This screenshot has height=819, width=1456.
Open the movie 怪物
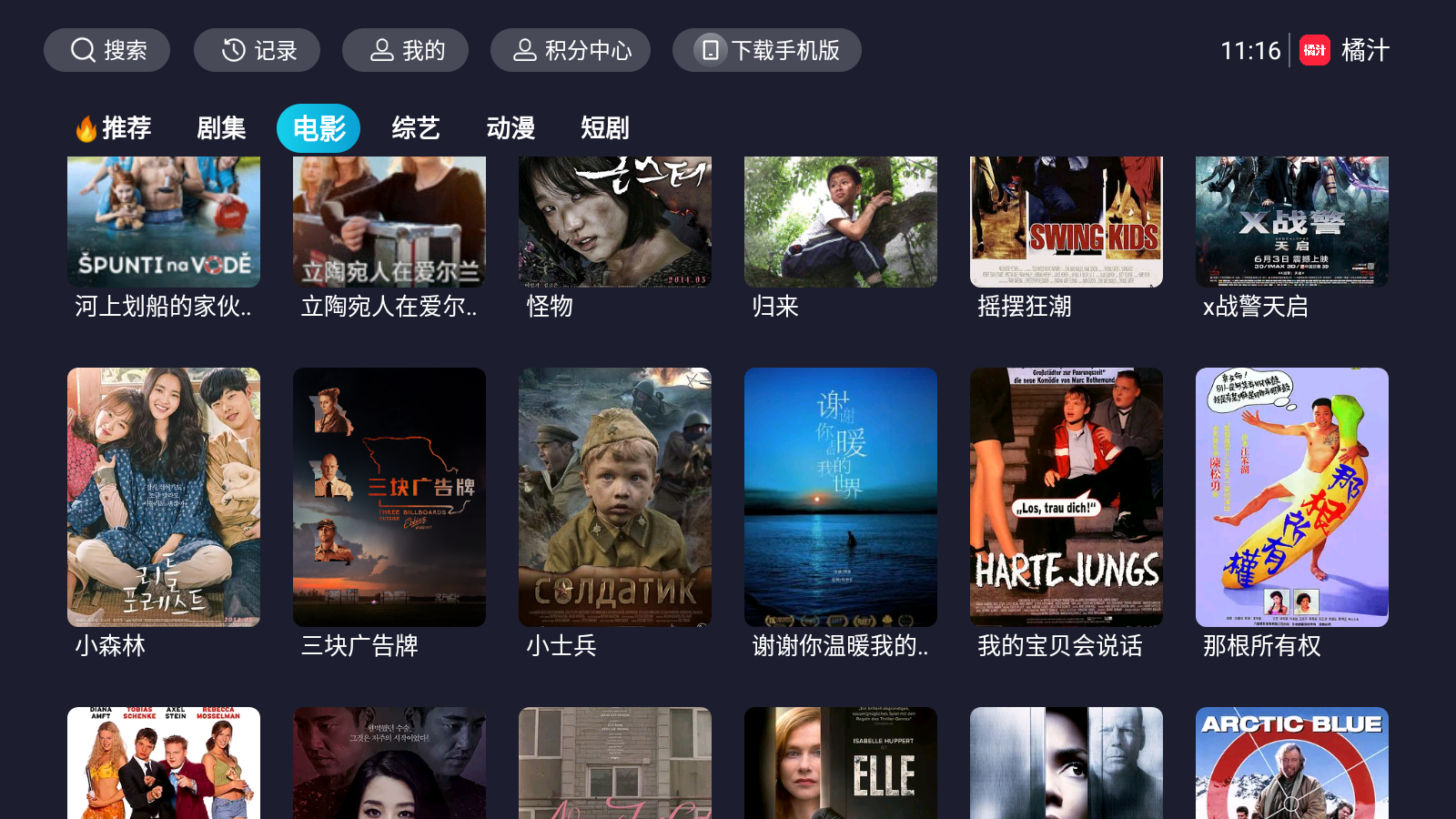point(615,223)
